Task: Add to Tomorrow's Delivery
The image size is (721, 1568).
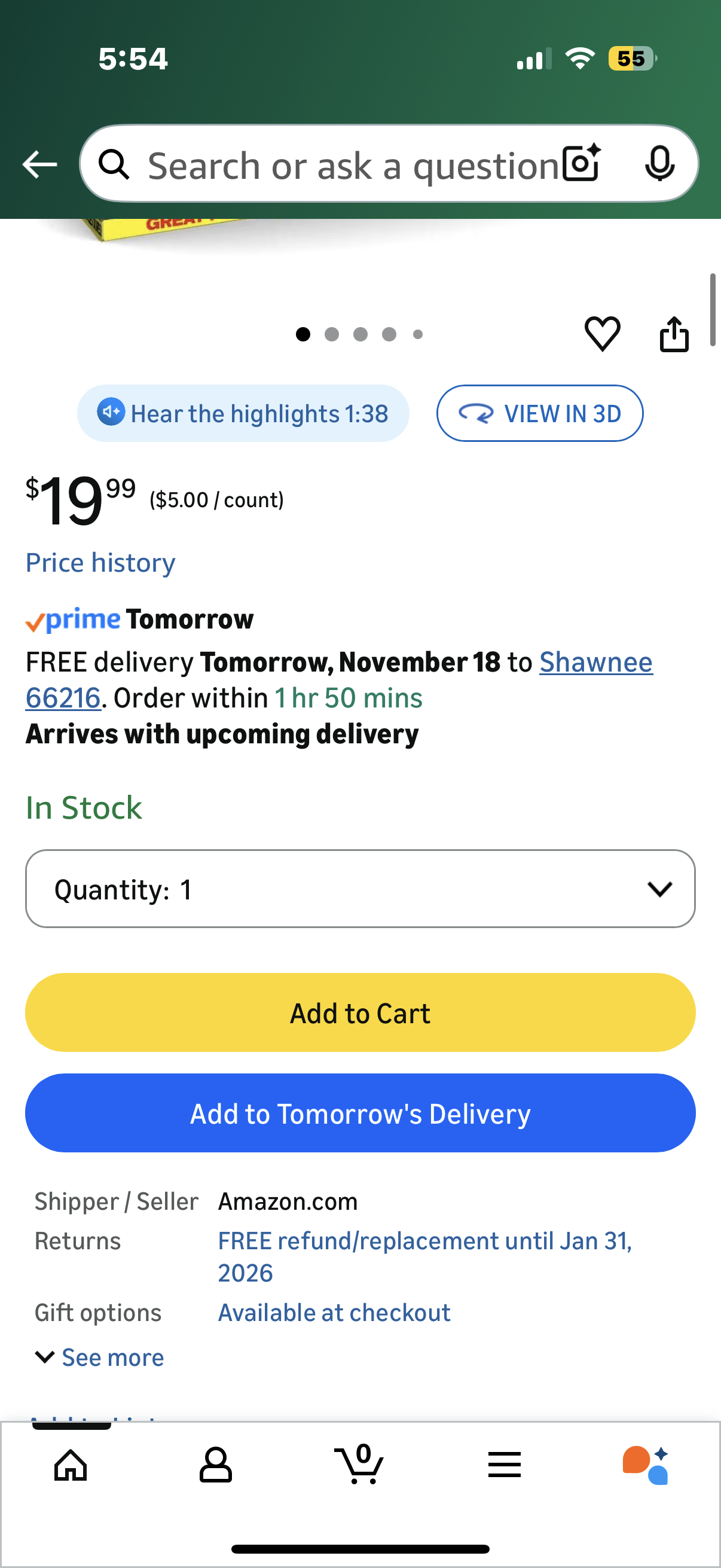Action: tap(360, 1114)
